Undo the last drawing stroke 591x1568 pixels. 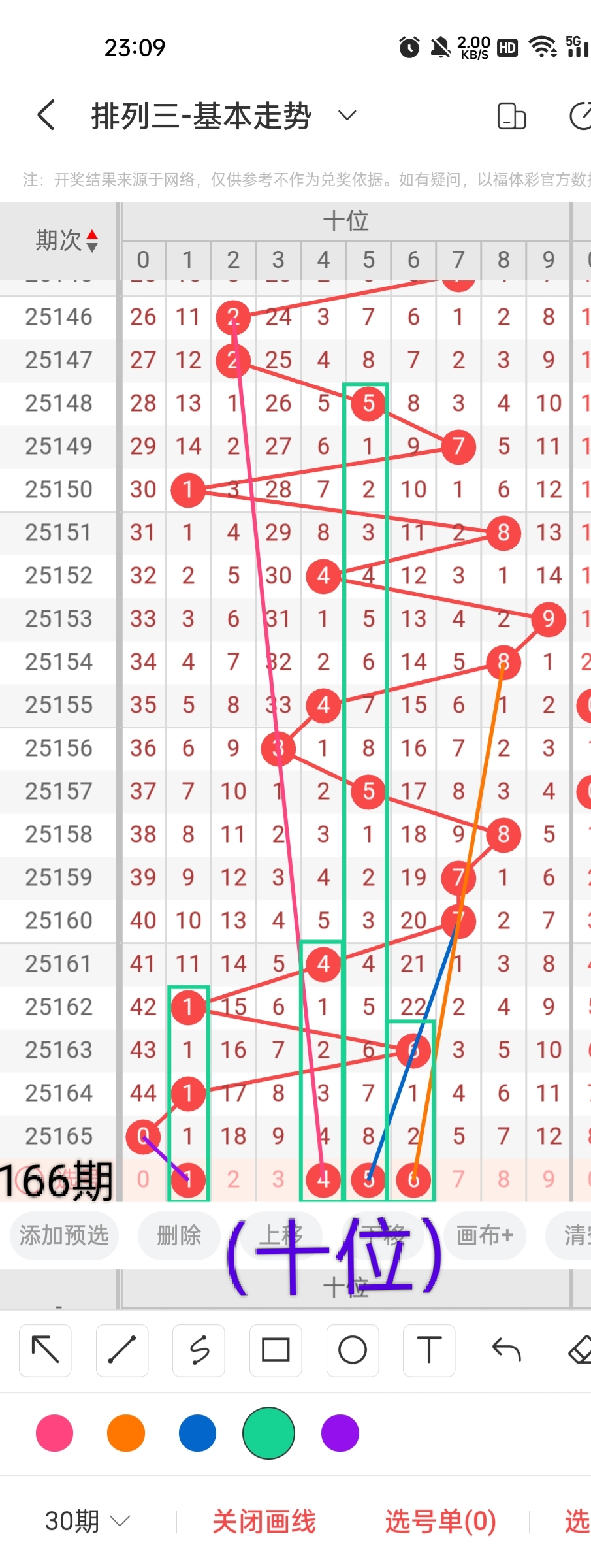(x=506, y=1350)
